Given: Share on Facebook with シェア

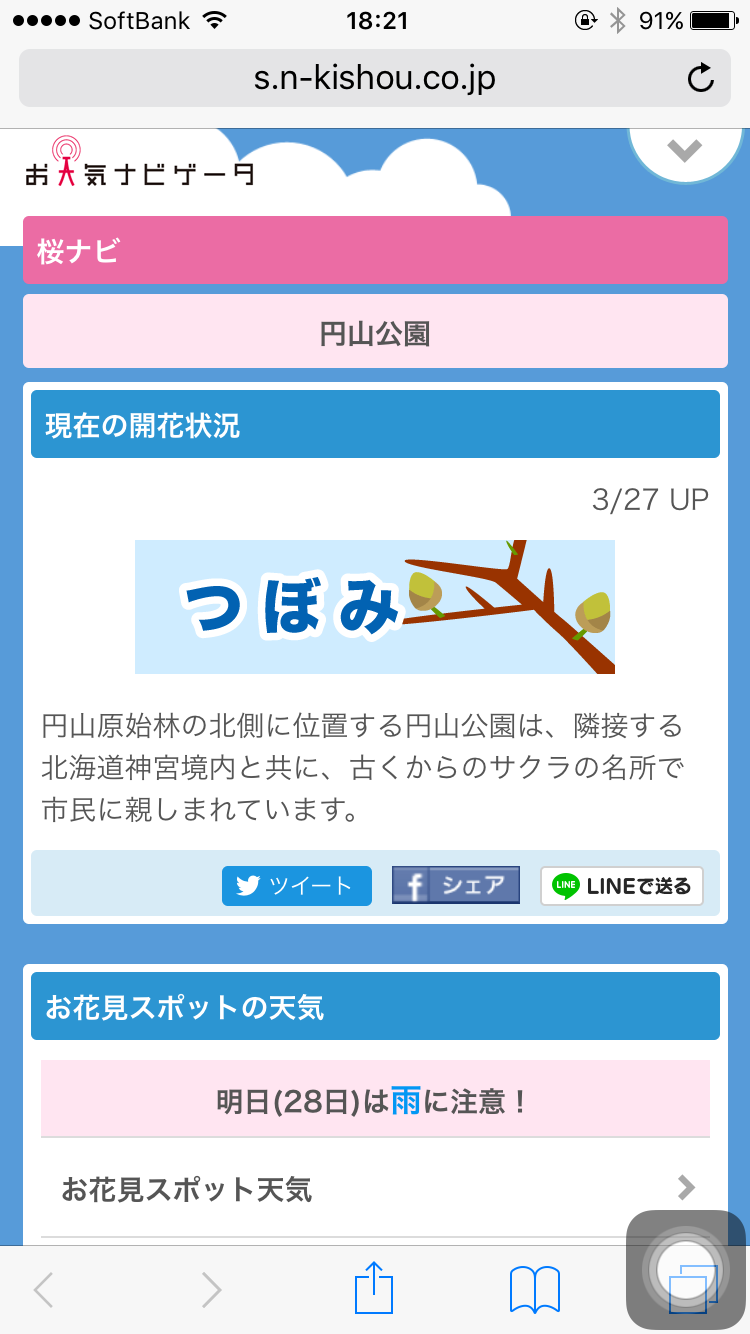Looking at the screenshot, I should (456, 885).
